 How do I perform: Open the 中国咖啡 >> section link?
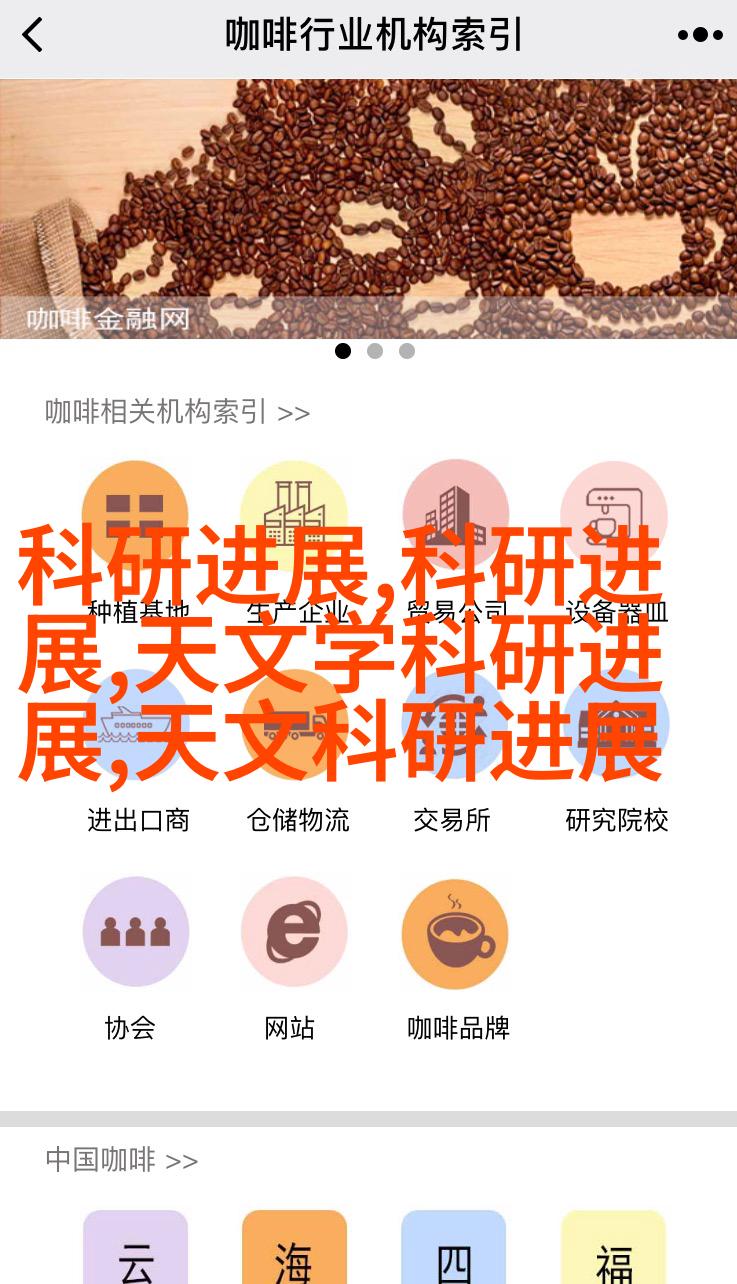(x=121, y=1160)
